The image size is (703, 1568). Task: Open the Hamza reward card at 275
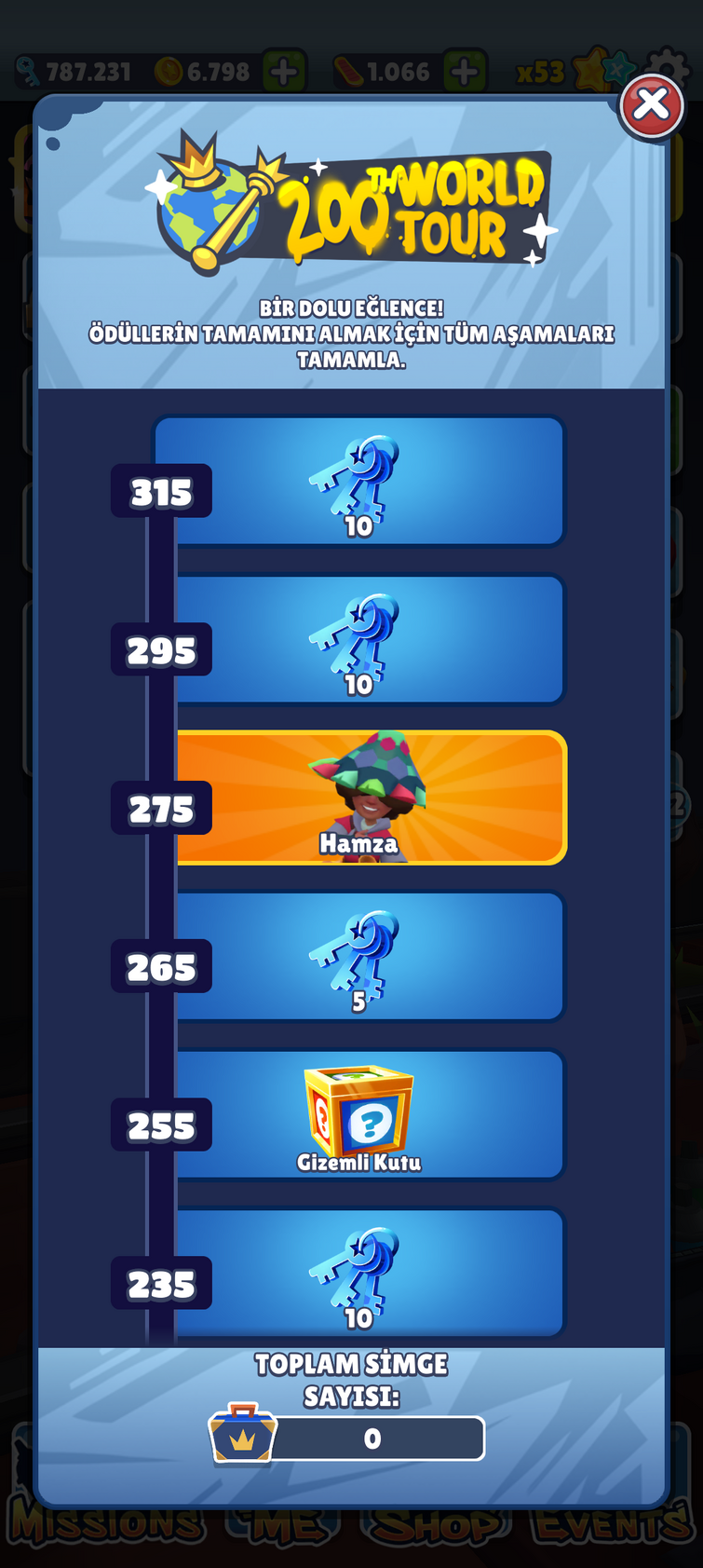tap(371, 798)
